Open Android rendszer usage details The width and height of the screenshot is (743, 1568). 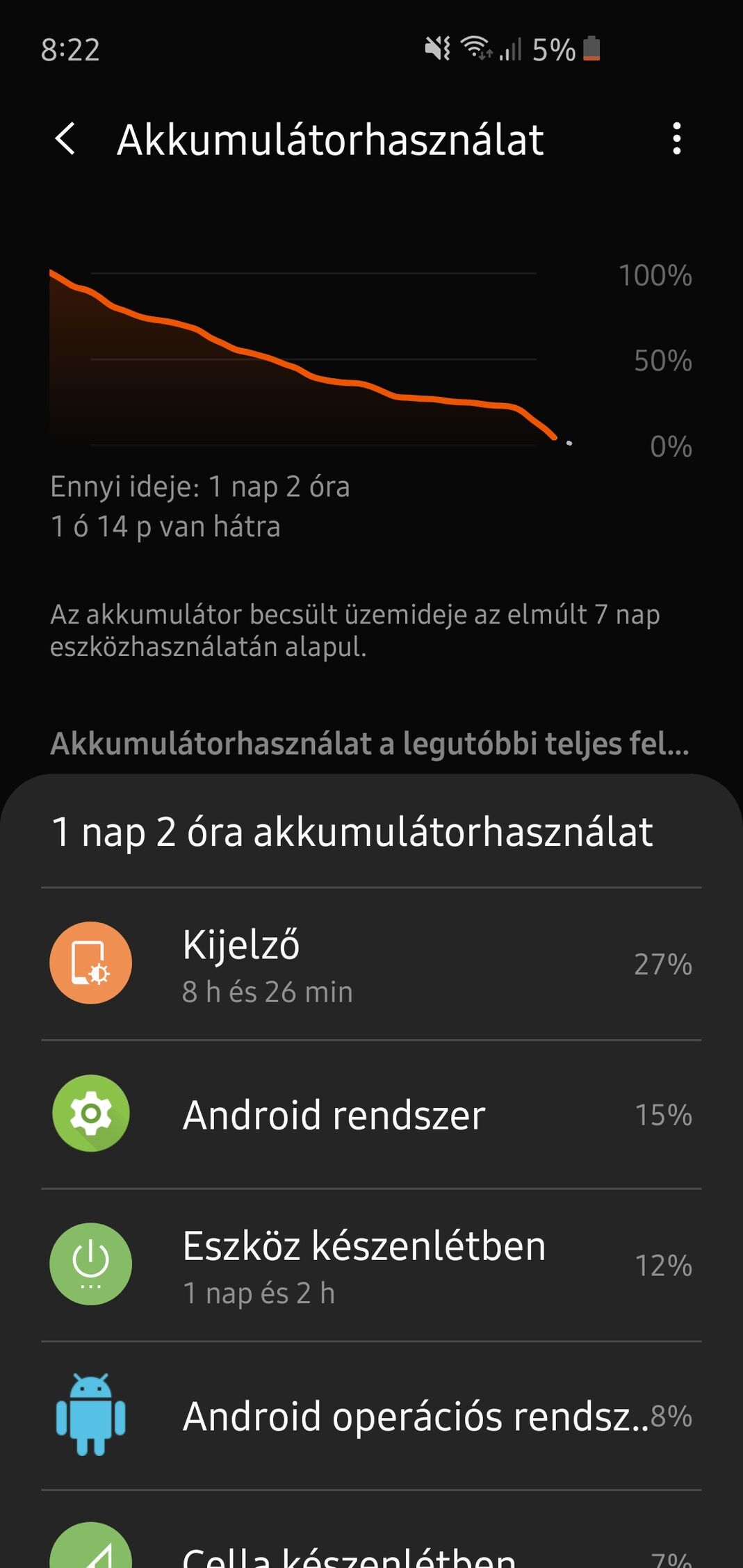pyautogui.click(x=371, y=1114)
